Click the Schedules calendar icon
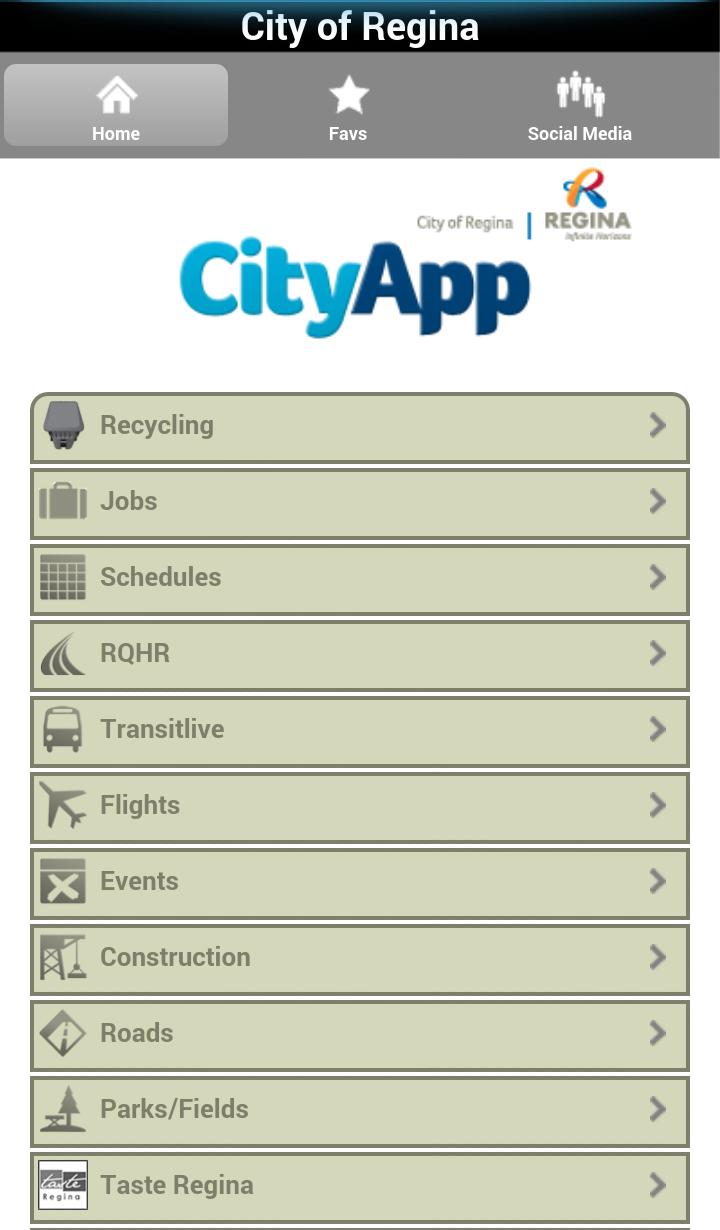 63,576
